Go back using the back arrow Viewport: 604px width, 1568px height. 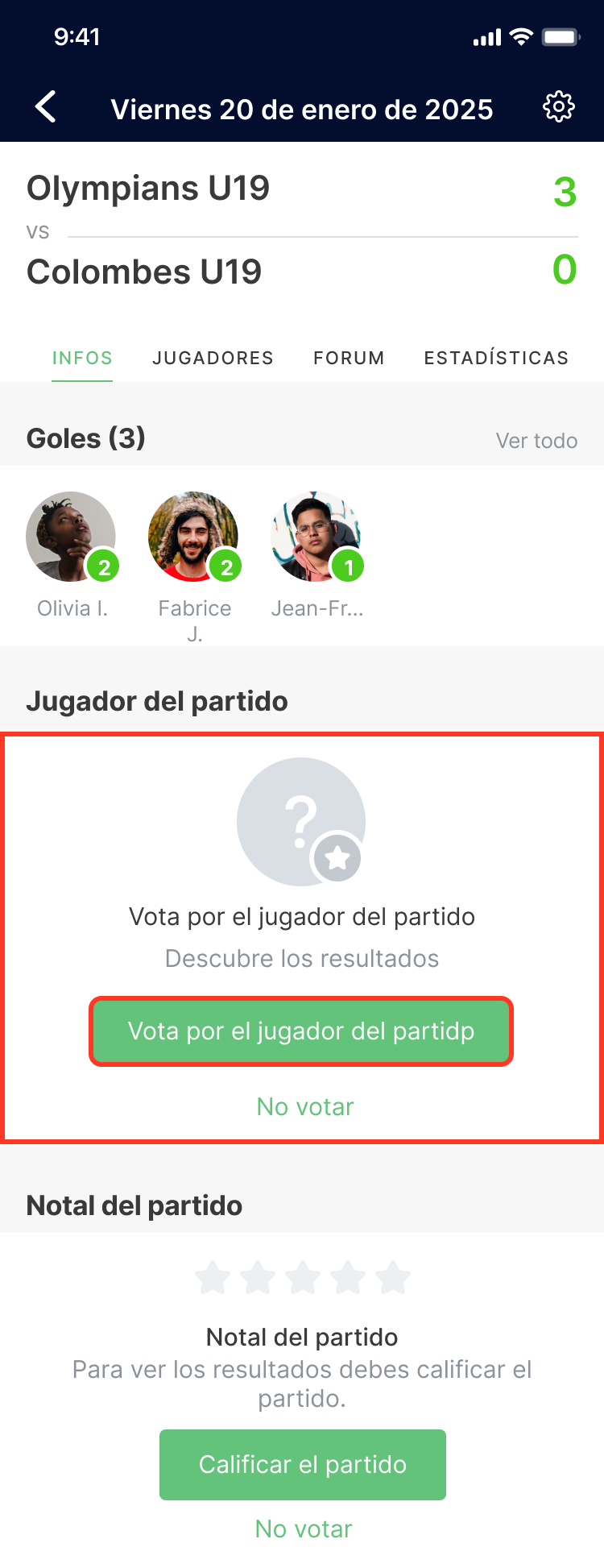[45, 106]
